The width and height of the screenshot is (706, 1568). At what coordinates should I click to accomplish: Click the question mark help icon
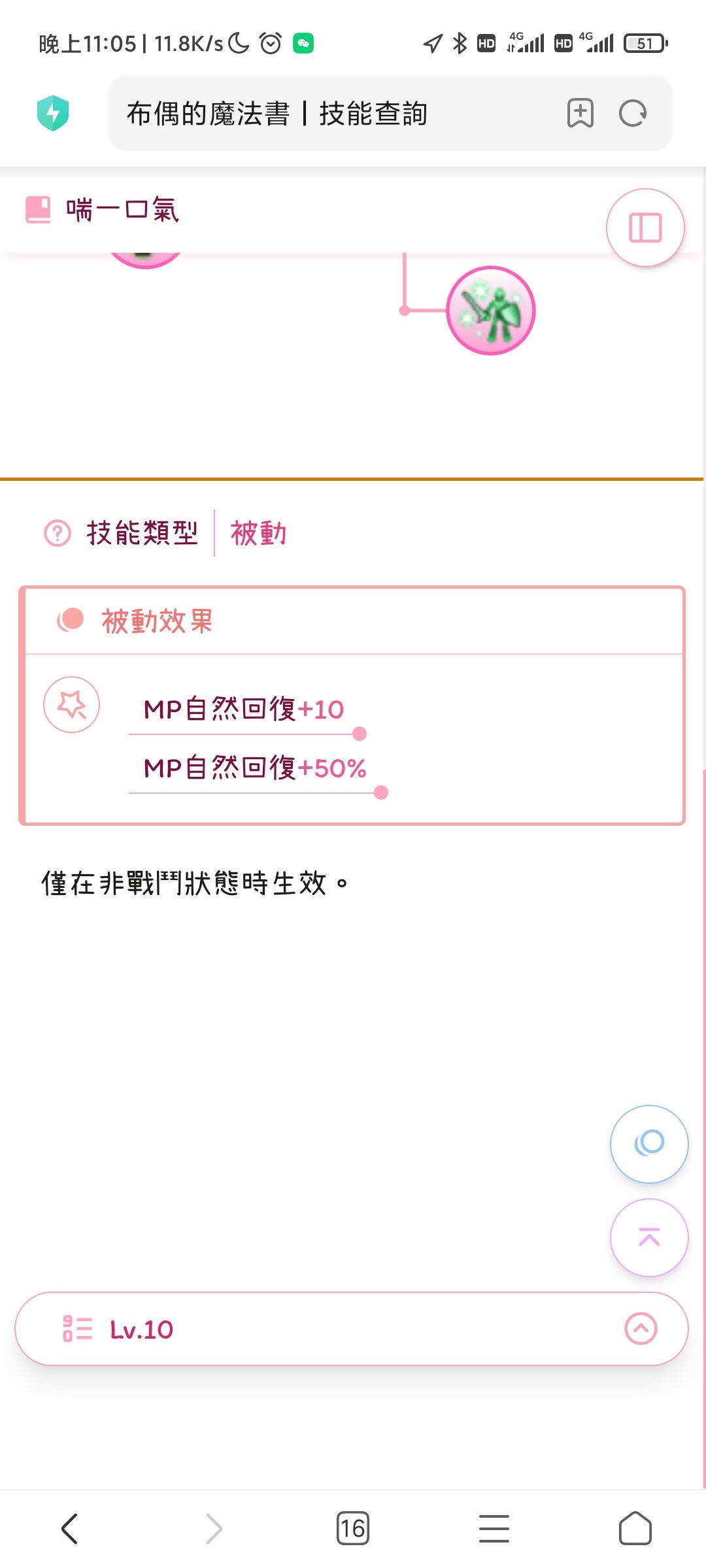58,533
